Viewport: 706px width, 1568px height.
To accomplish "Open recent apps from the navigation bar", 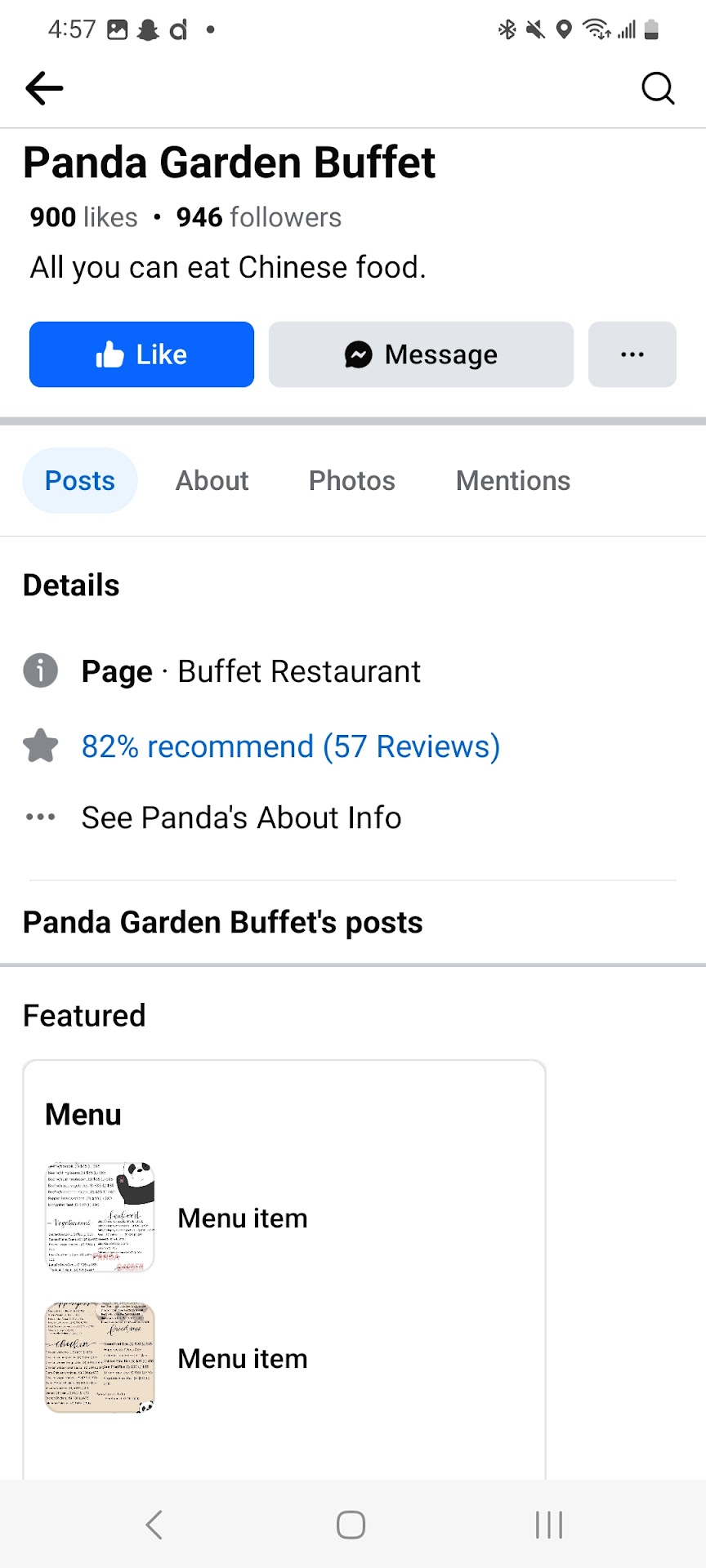I will click(x=549, y=1525).
